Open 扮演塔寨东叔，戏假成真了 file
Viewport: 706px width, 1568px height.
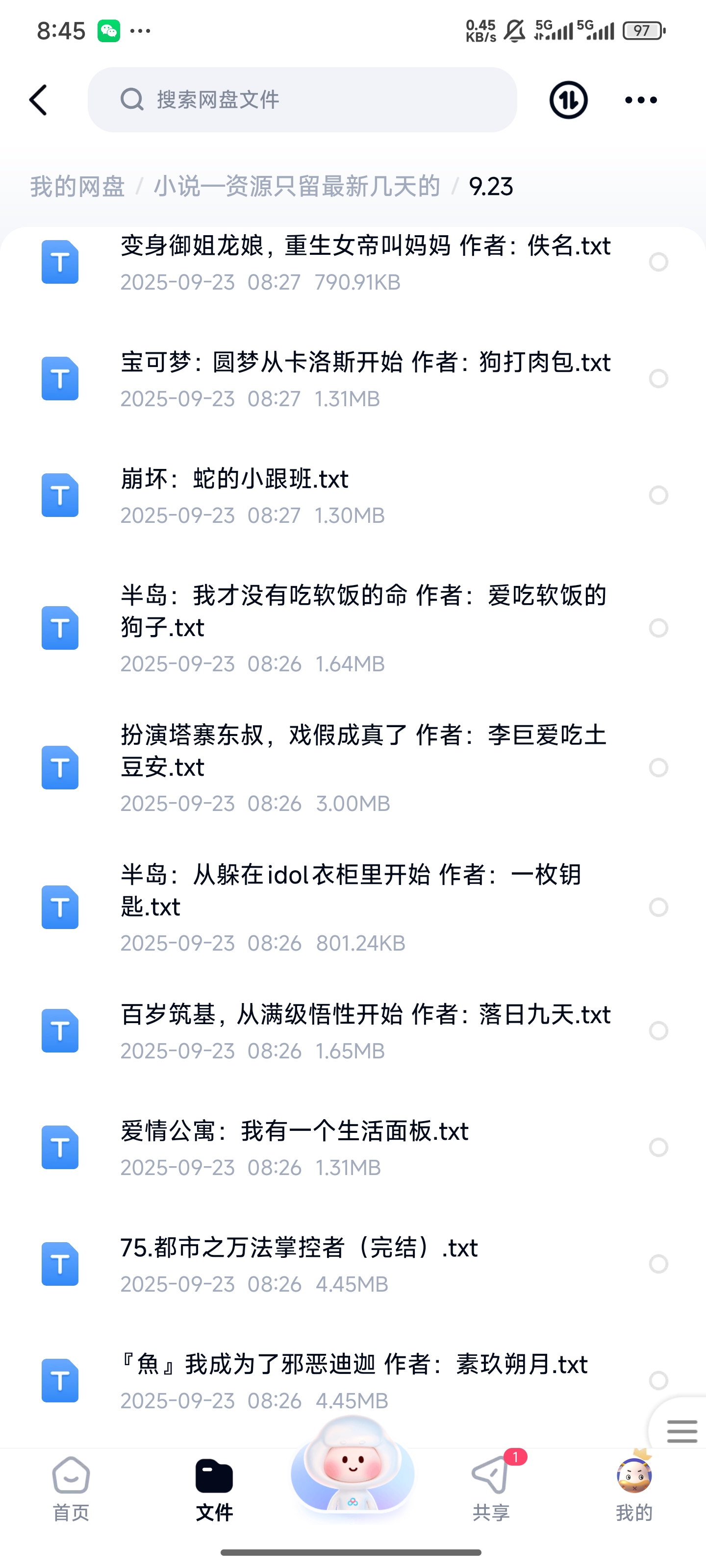[362, 751]
